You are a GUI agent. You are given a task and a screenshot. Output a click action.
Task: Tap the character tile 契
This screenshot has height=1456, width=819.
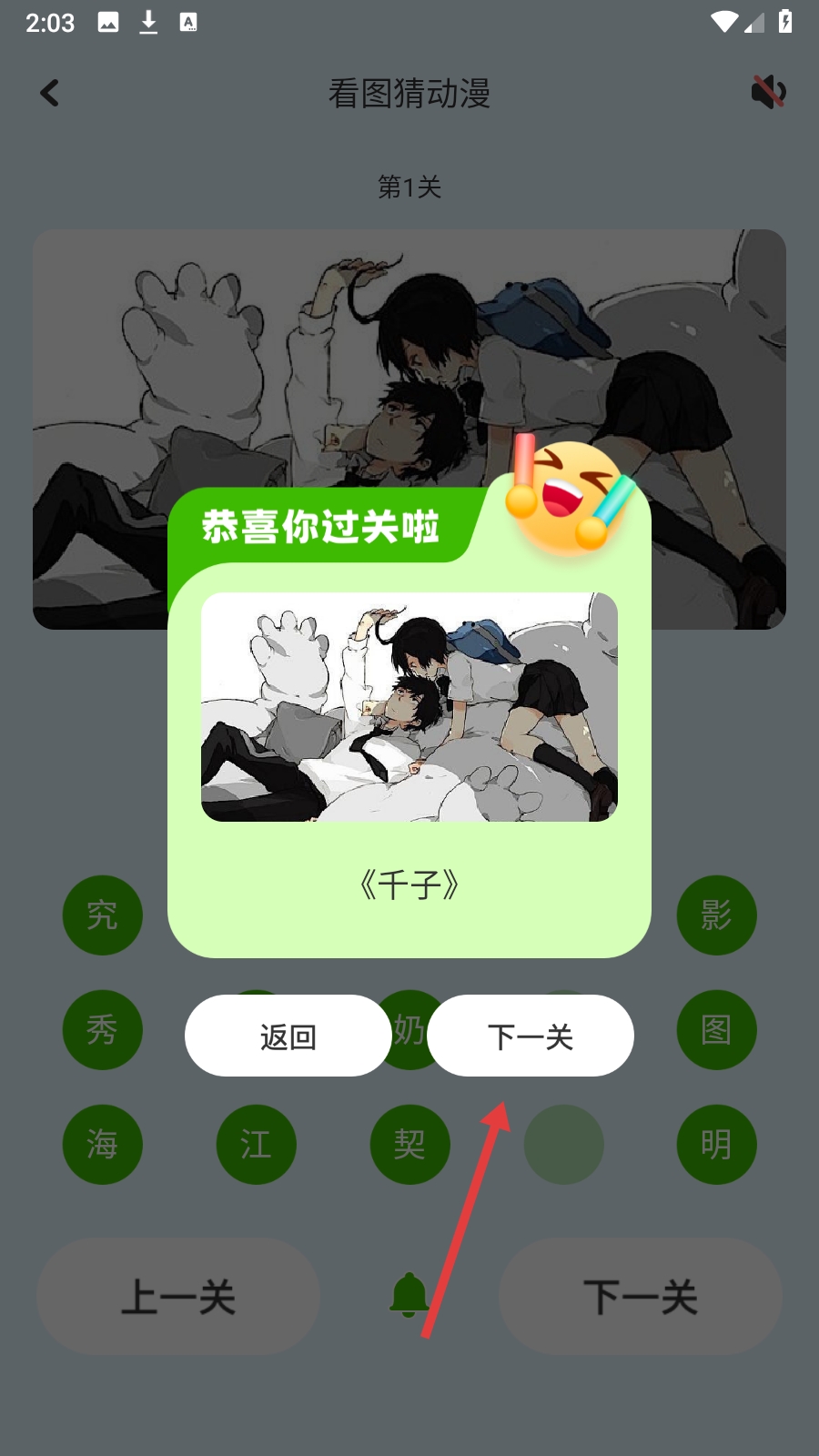[x=409, y=1144]
